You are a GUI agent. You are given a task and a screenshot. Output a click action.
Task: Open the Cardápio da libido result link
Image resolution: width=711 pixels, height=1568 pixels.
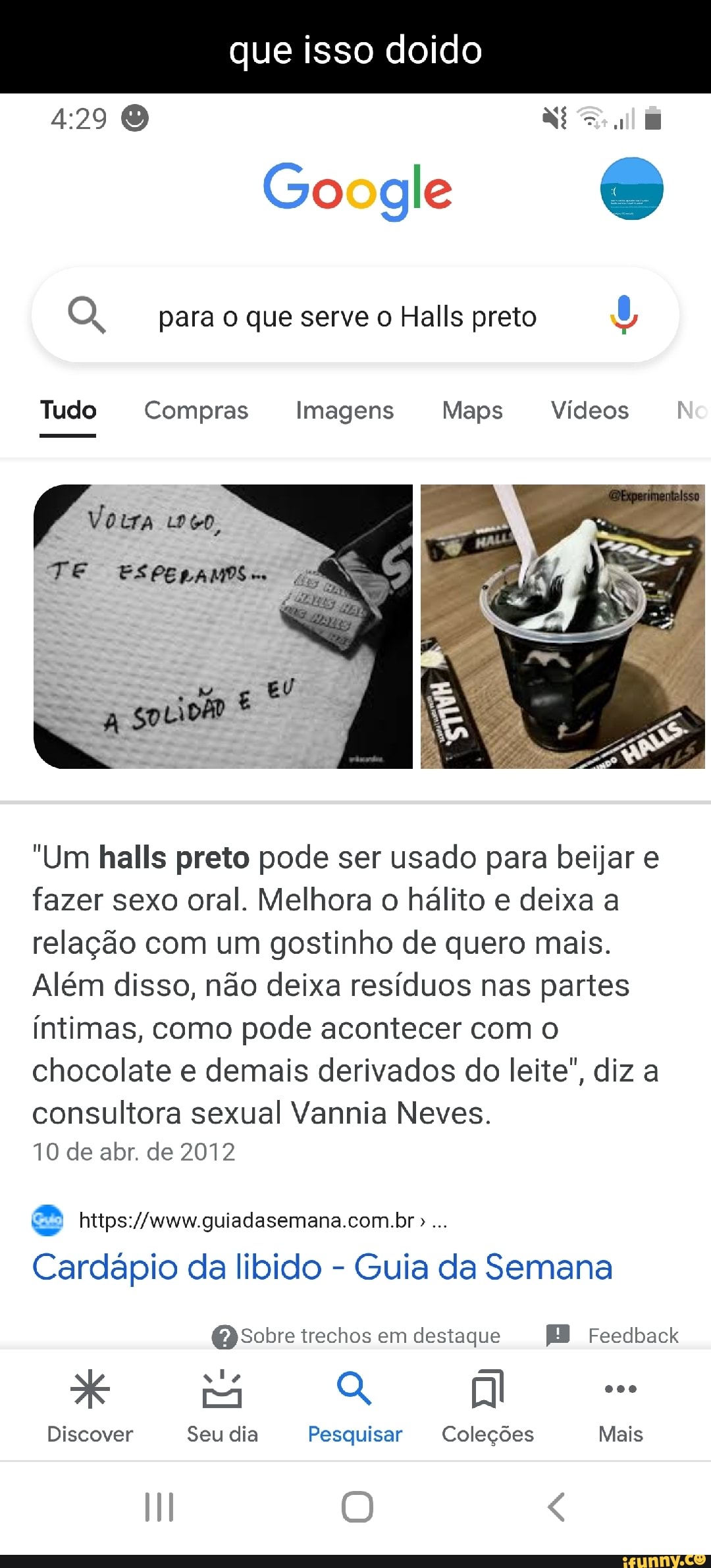pos(322,1267)
